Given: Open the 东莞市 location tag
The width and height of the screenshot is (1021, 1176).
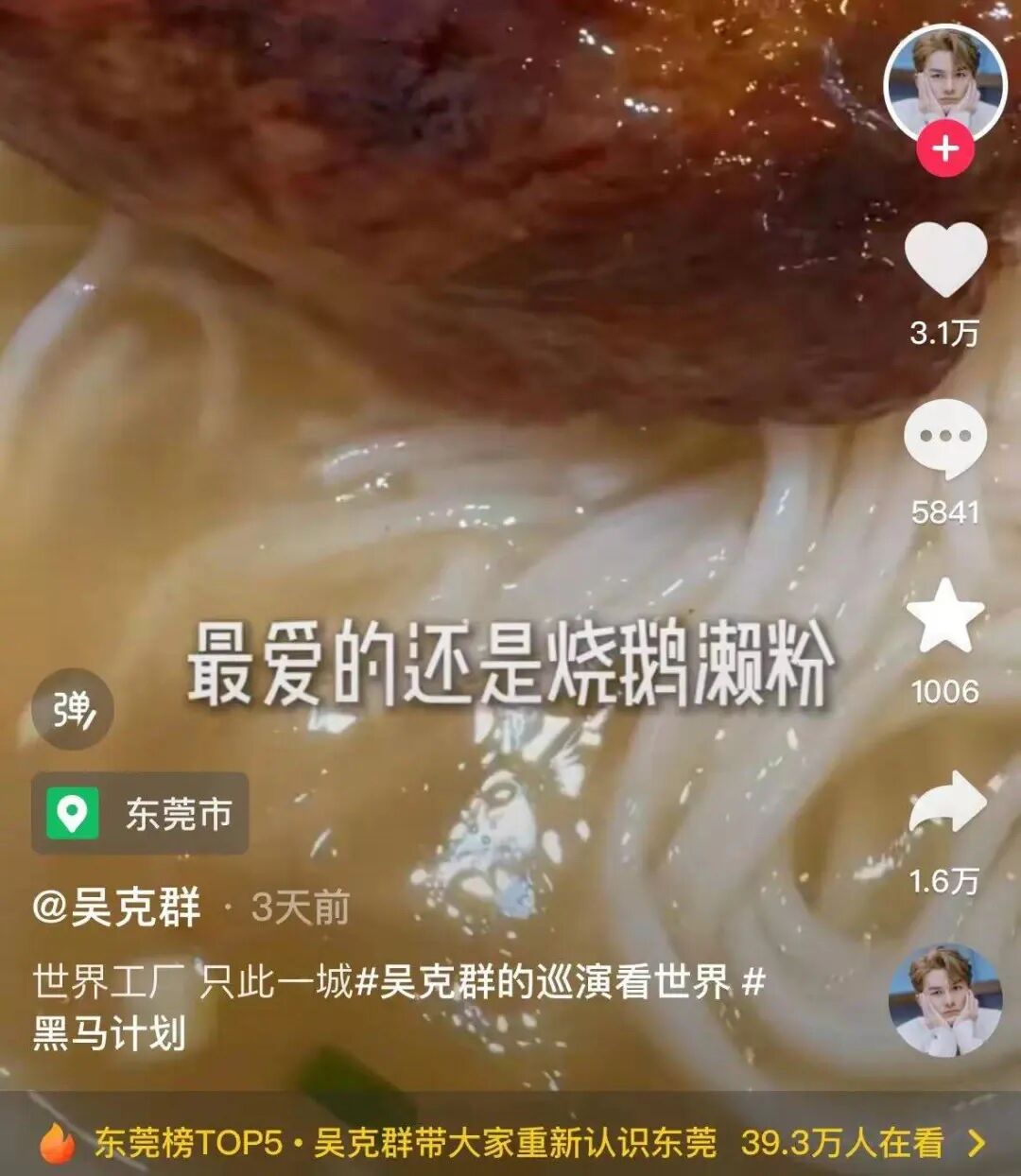Looking at the screenshot, I should pyautogui.click(x=140, y=813).
